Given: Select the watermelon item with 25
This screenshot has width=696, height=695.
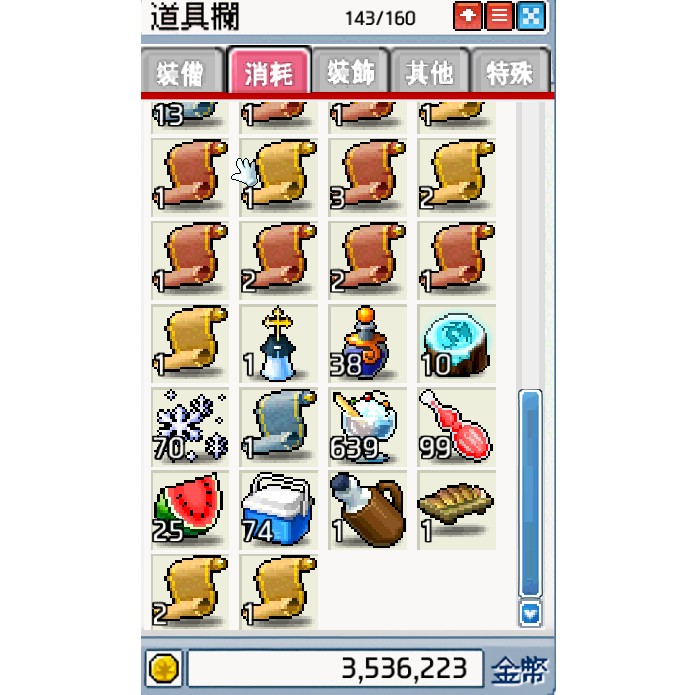Looking at the screenshot, I should (x=189, y=509).
